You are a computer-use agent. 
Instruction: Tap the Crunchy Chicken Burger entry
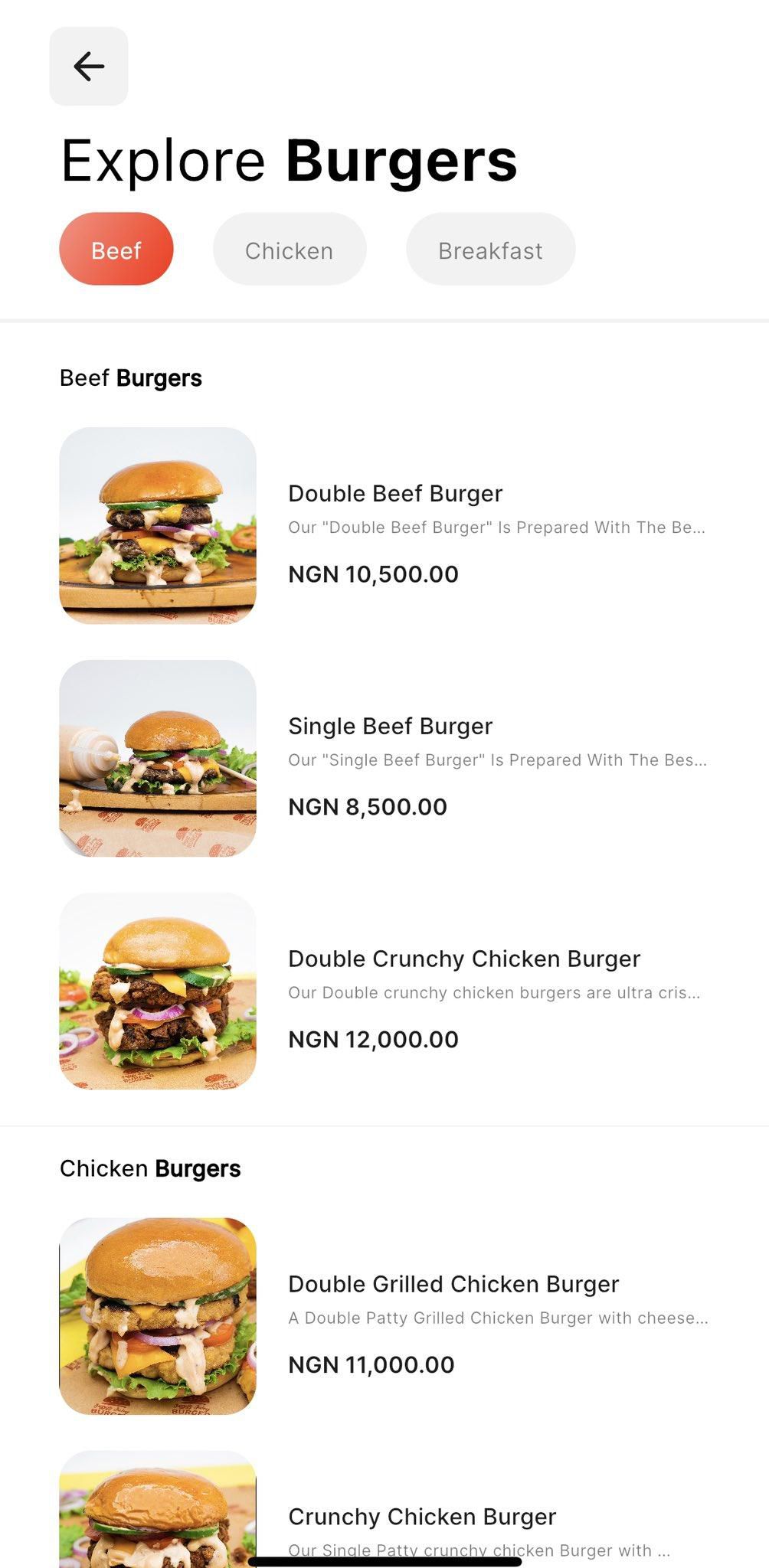[421, 1517]
